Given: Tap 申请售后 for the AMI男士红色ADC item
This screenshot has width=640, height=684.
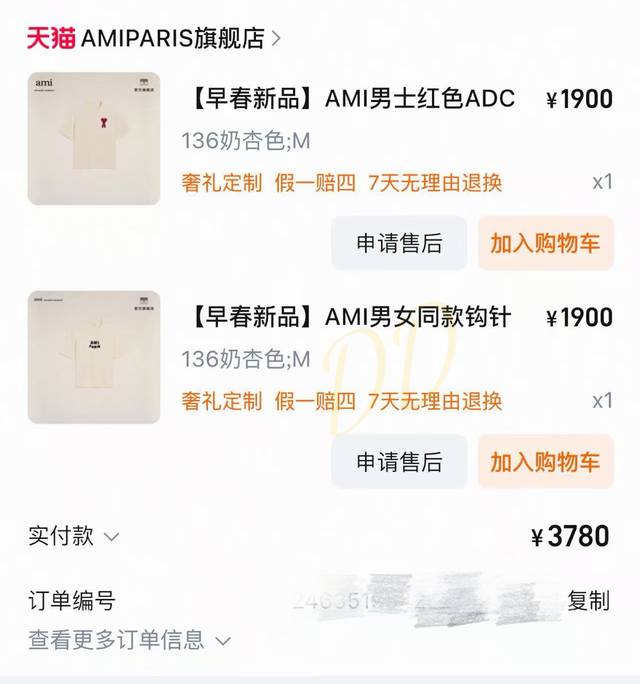Looking at the screenshot, I should 399,243.
